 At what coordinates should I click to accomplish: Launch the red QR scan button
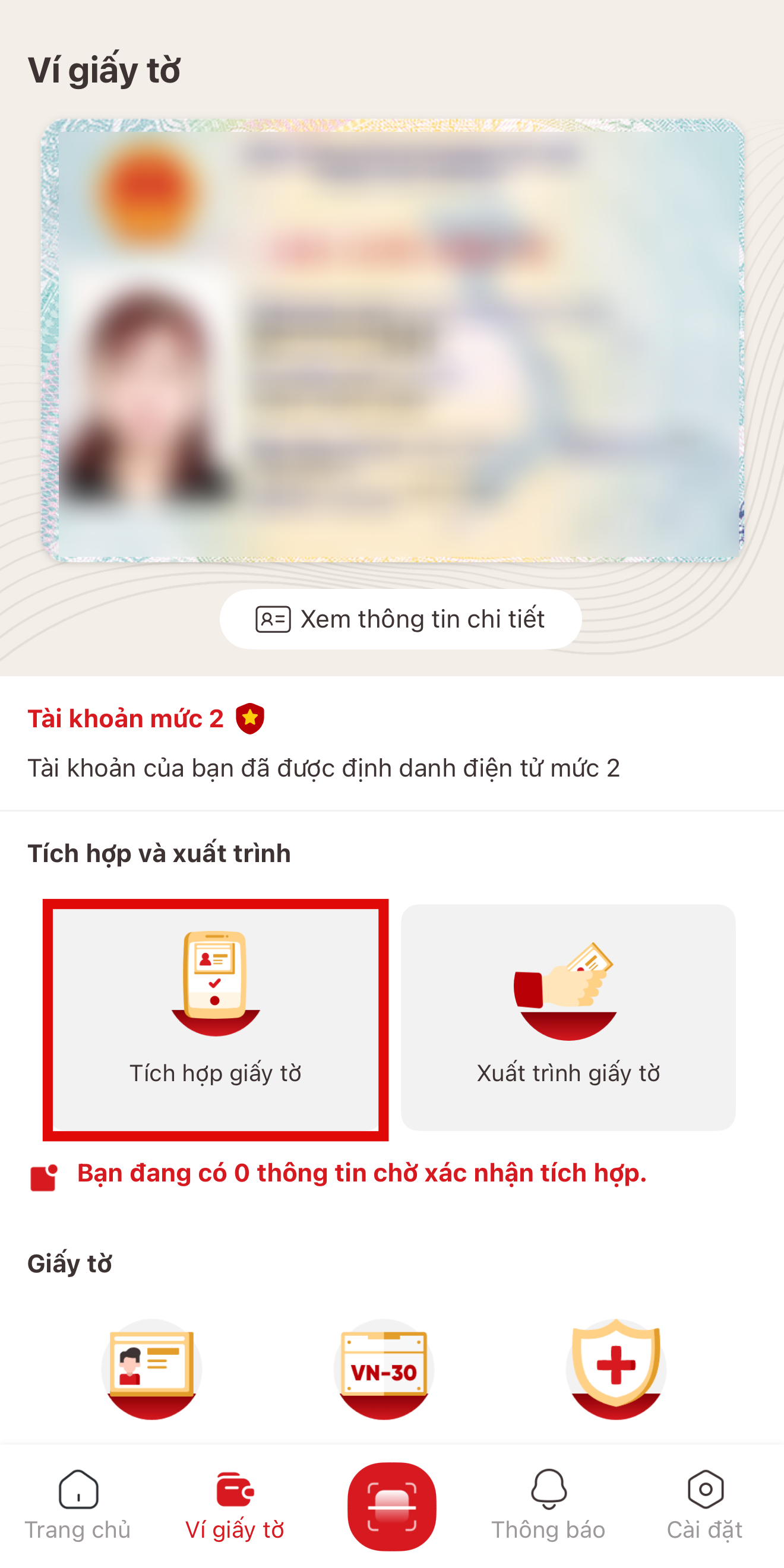click(x=392, y=1506)
